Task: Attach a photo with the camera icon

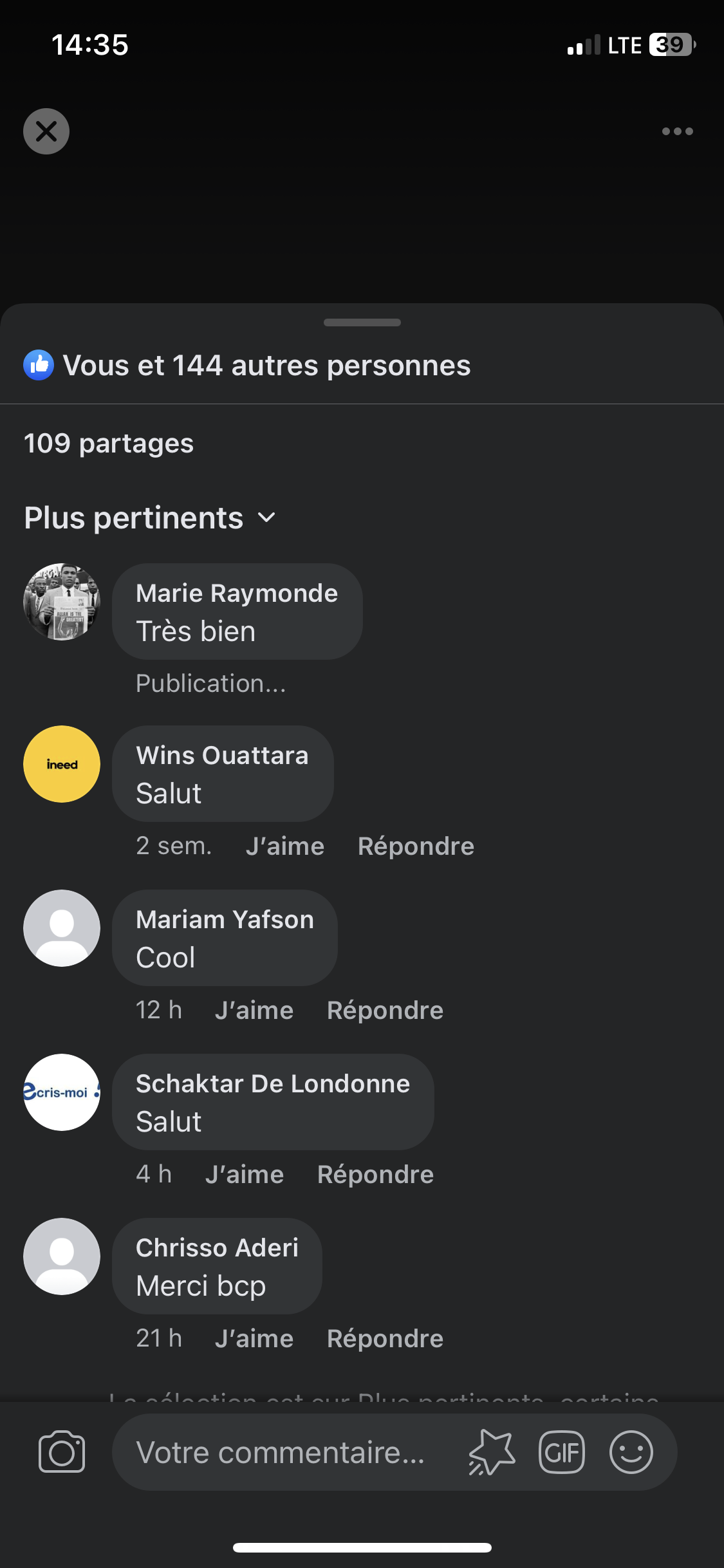Action: click(x=62, y=1452)
